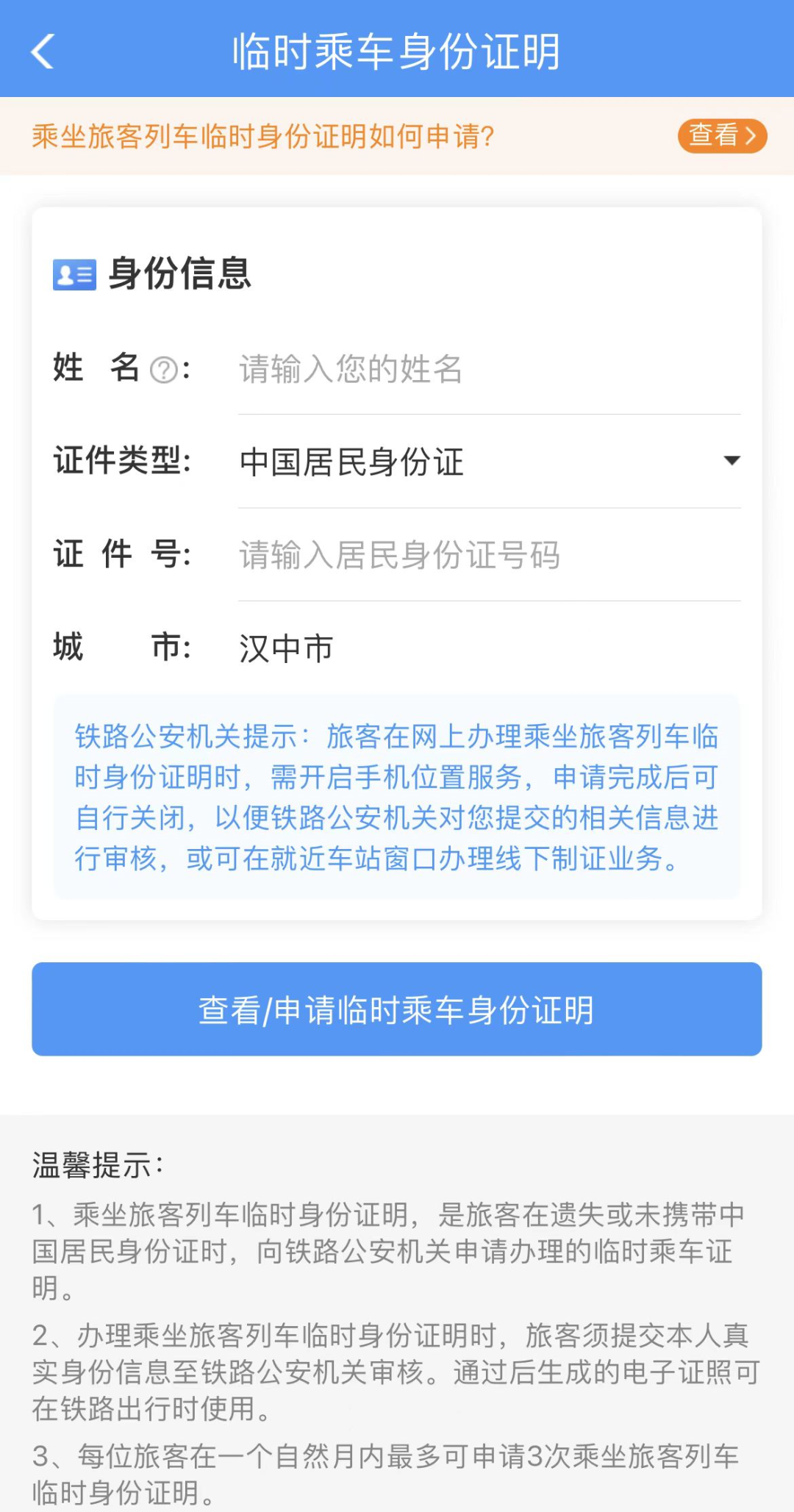Expand the 证件类型 dropdown 中国居民身份证
Viewport: 794px width, 1512px height.
tap(489, 462)
